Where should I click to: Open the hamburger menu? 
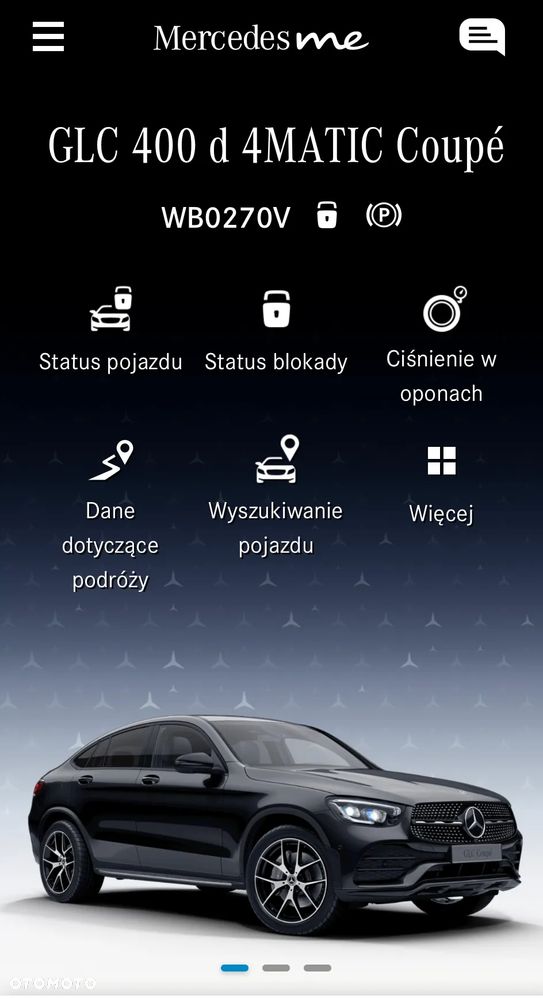pos(48,37)
